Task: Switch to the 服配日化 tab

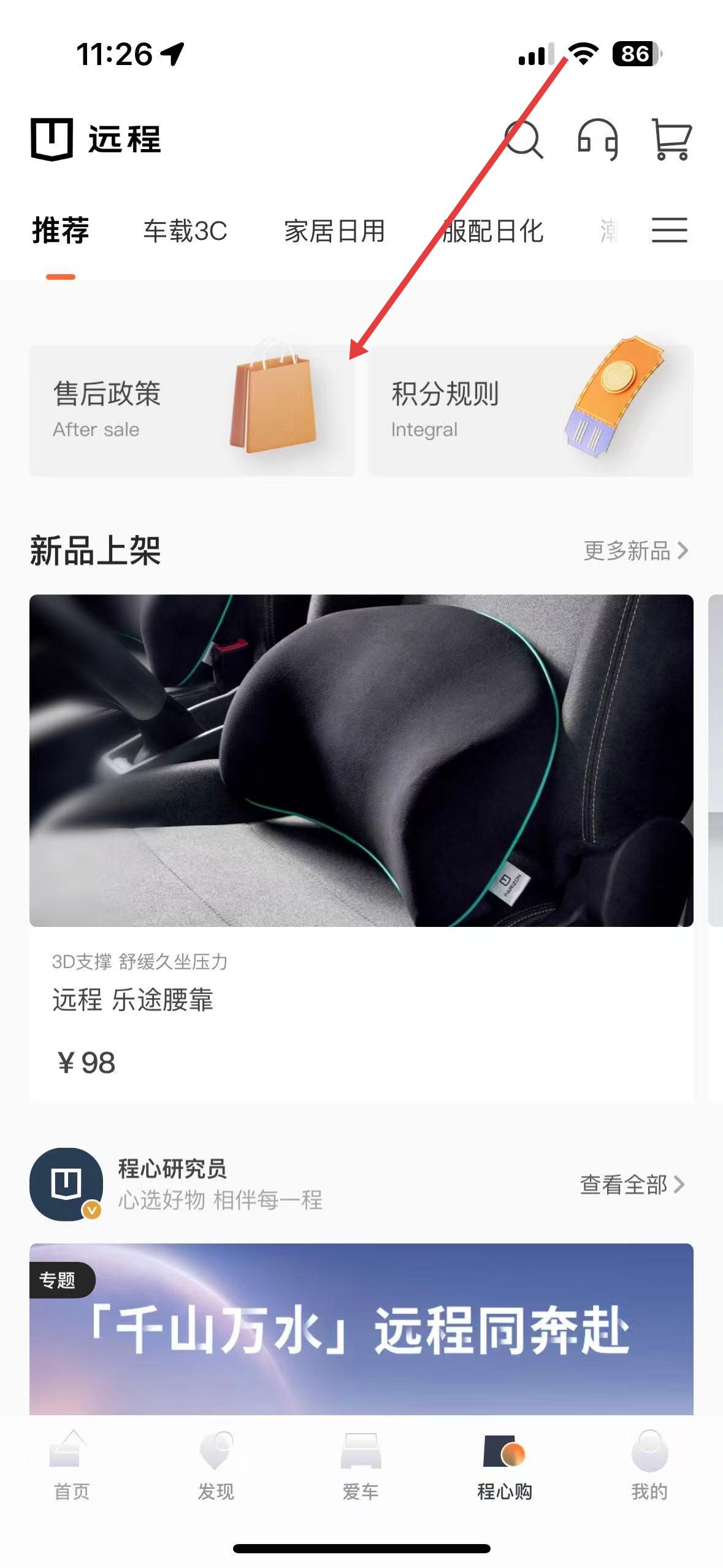Action: click(x=492, y=231)
